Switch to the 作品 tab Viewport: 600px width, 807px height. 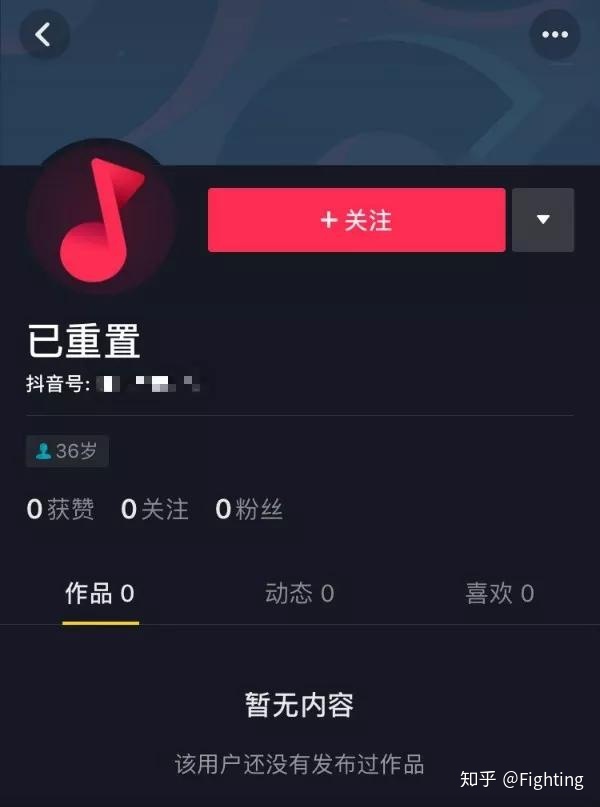pos(100,594)
